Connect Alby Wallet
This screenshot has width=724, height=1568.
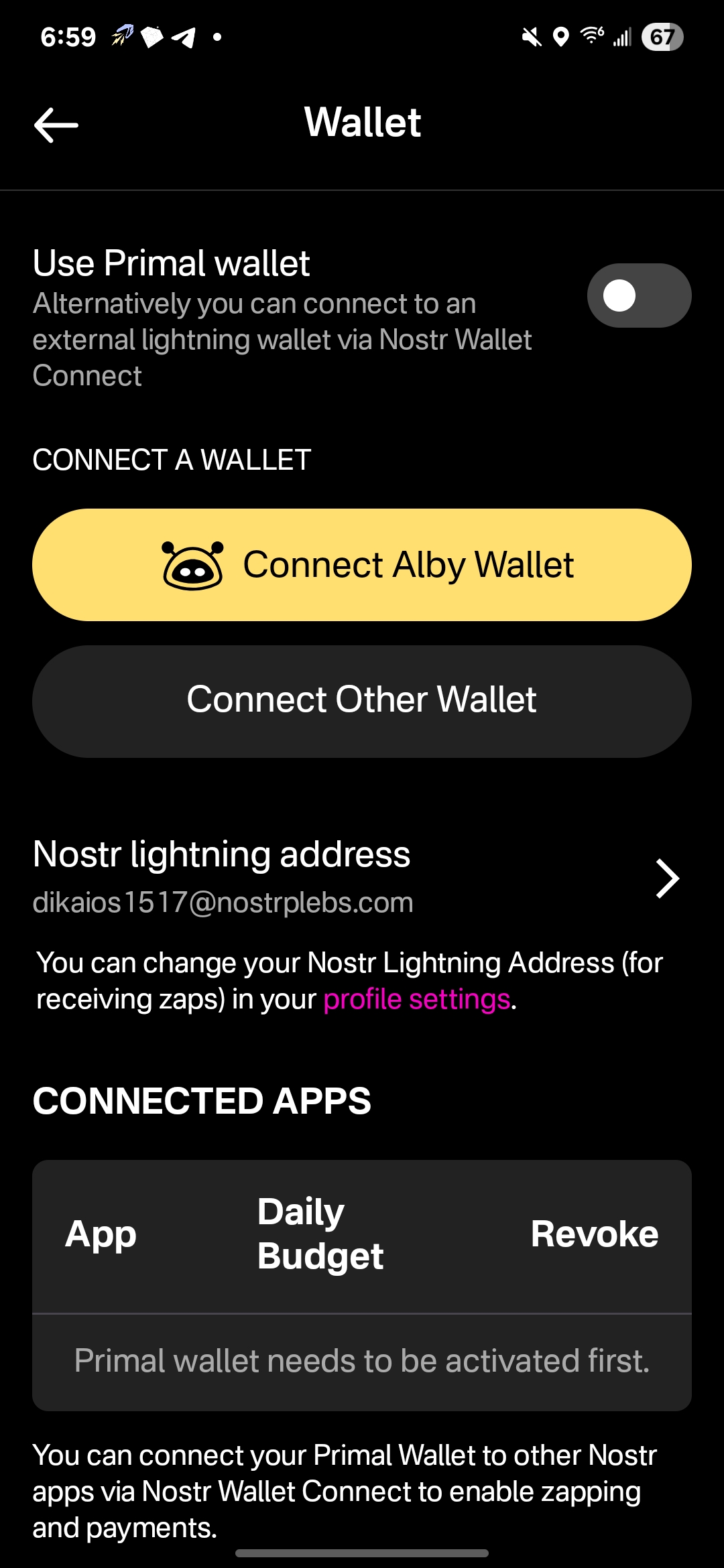362,565
